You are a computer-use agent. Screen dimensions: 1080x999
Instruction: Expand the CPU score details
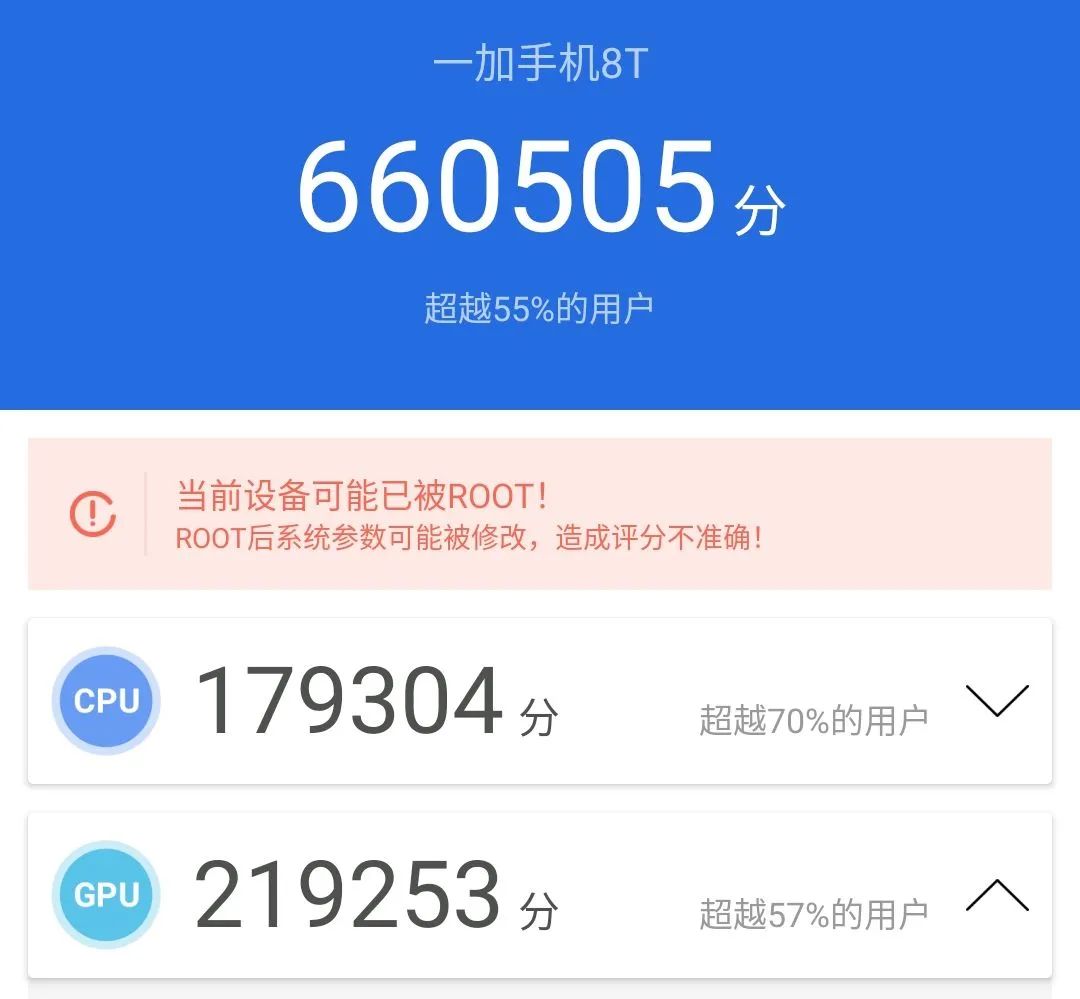click(996, 701)
